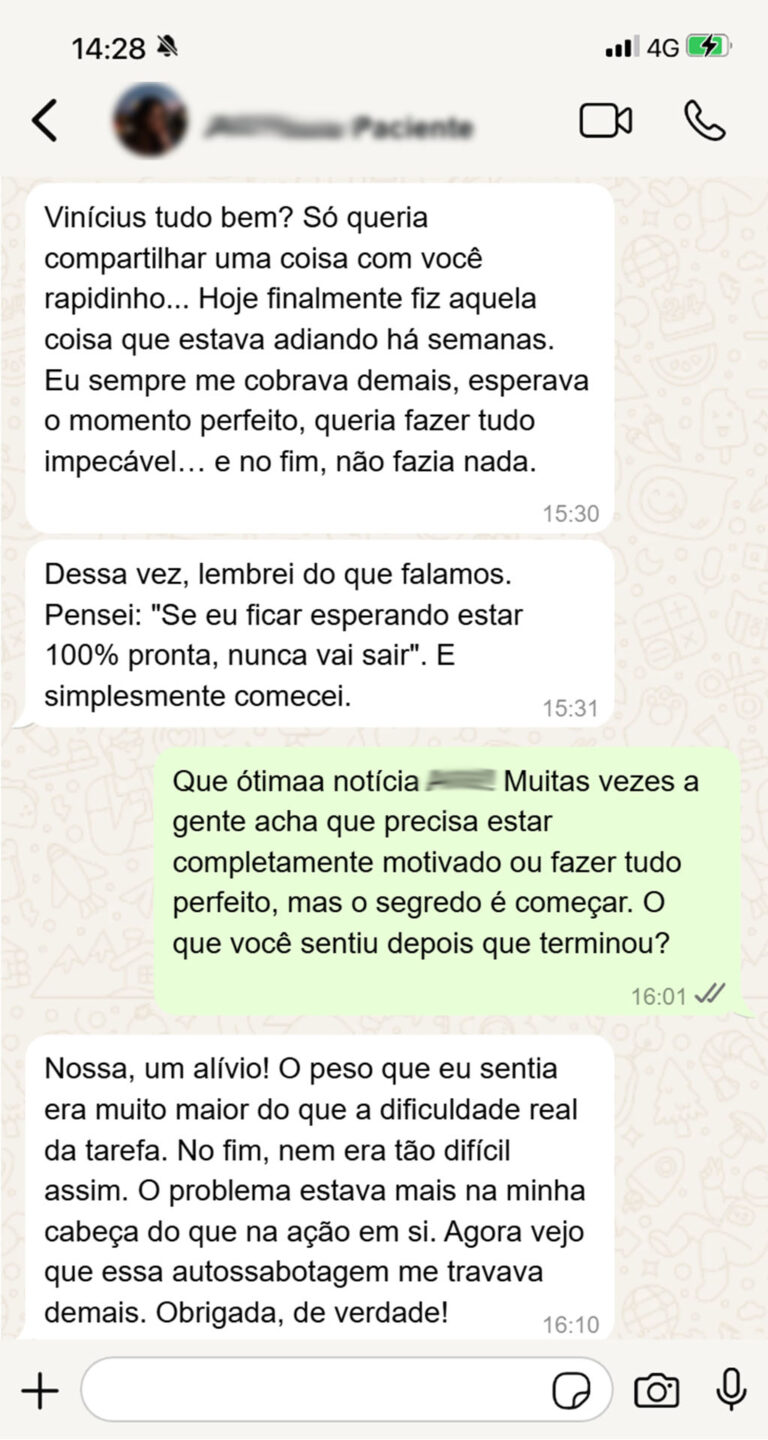768x1440 pixels.
Task: Tap the 16:10 timestamp on the last message
Action: pyautogui.click(x=570, y=1321)
